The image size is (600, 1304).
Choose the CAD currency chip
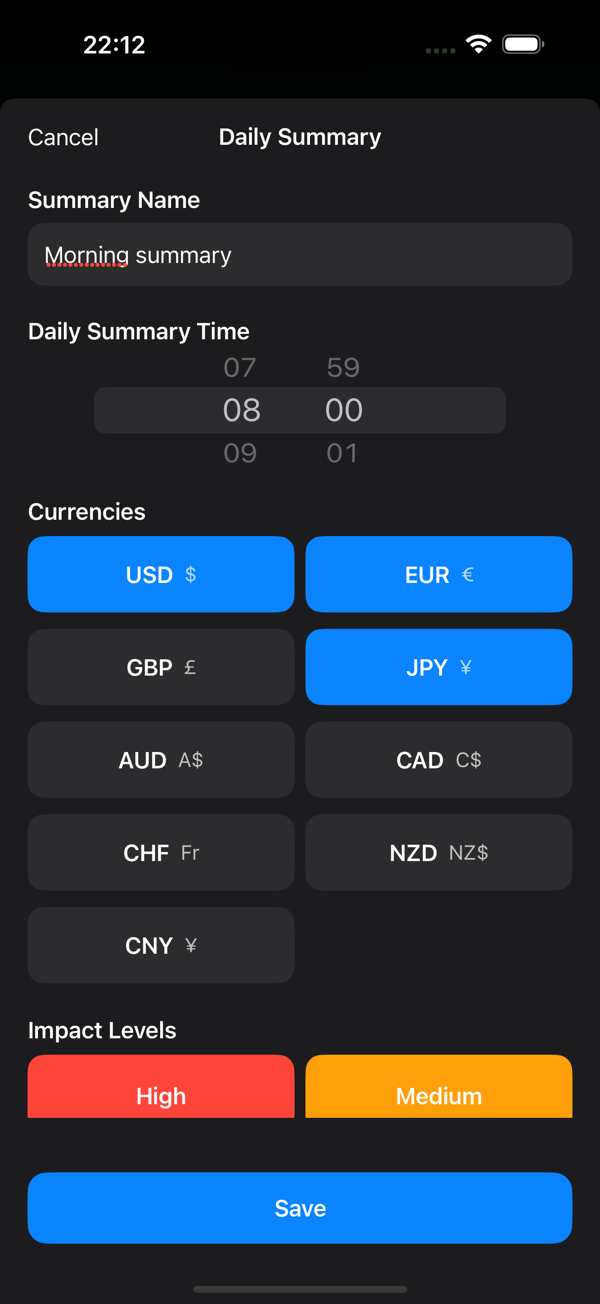(x=439, y=760)
